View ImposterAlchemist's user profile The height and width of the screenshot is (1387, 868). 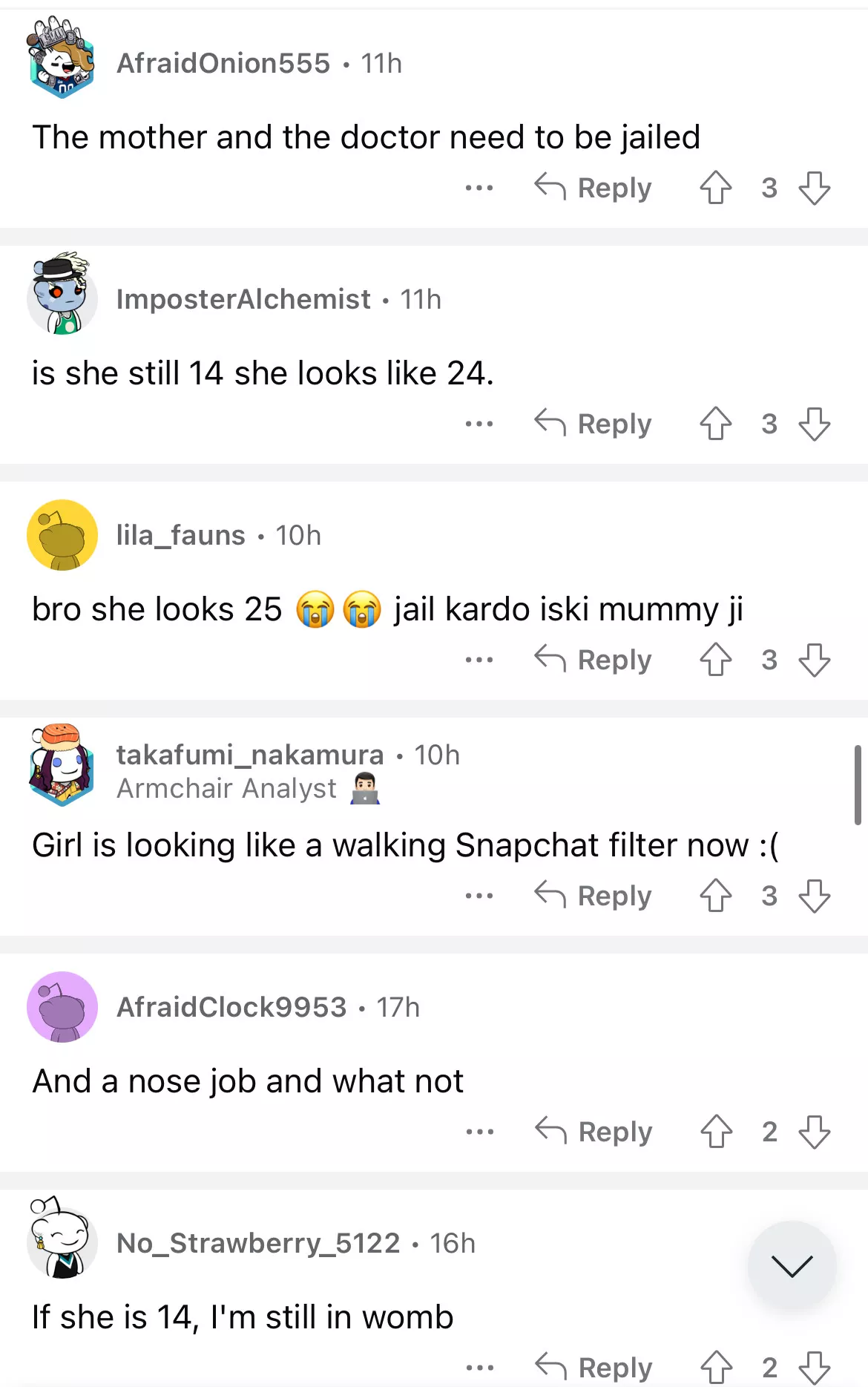pos(243,299)
